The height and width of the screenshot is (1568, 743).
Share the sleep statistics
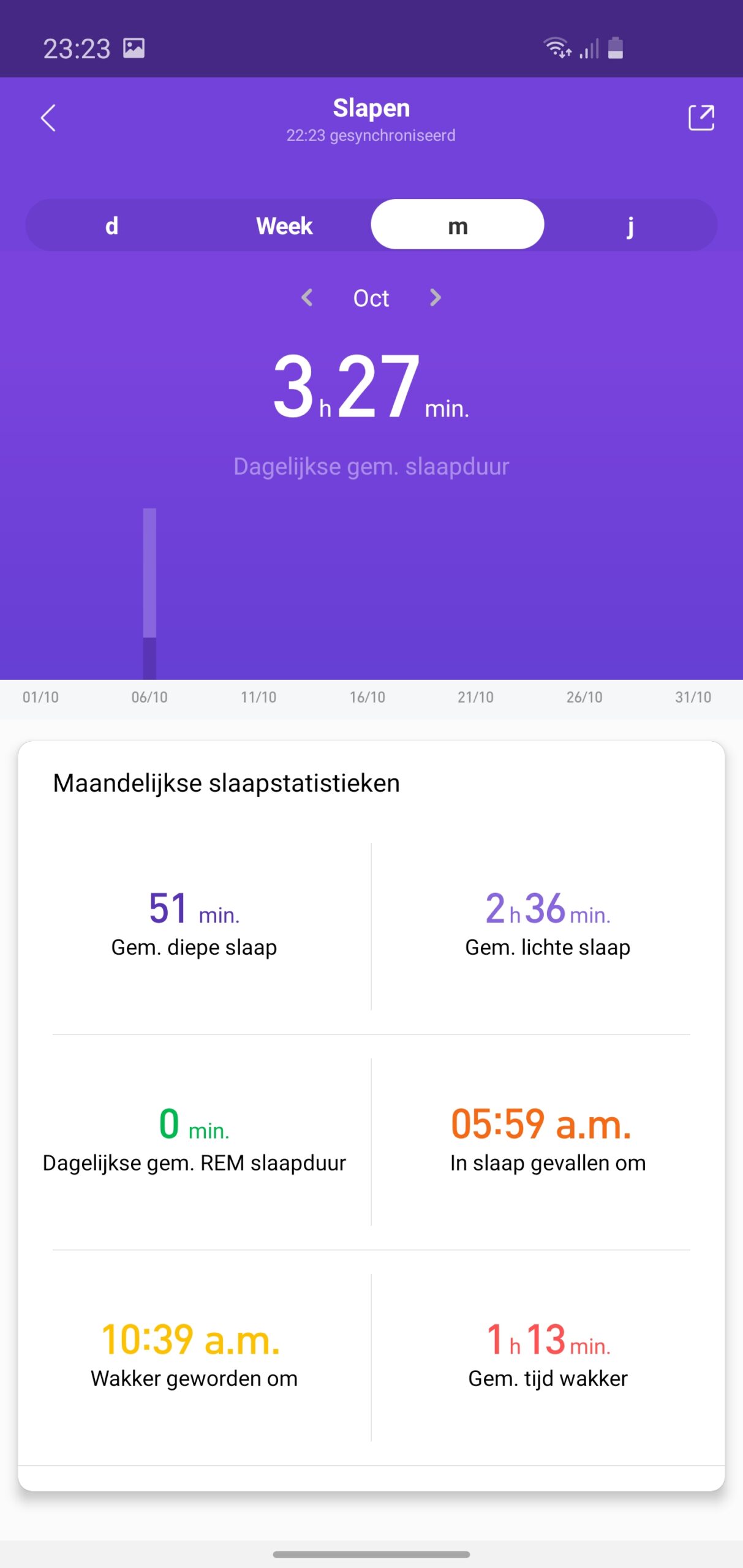701,118
